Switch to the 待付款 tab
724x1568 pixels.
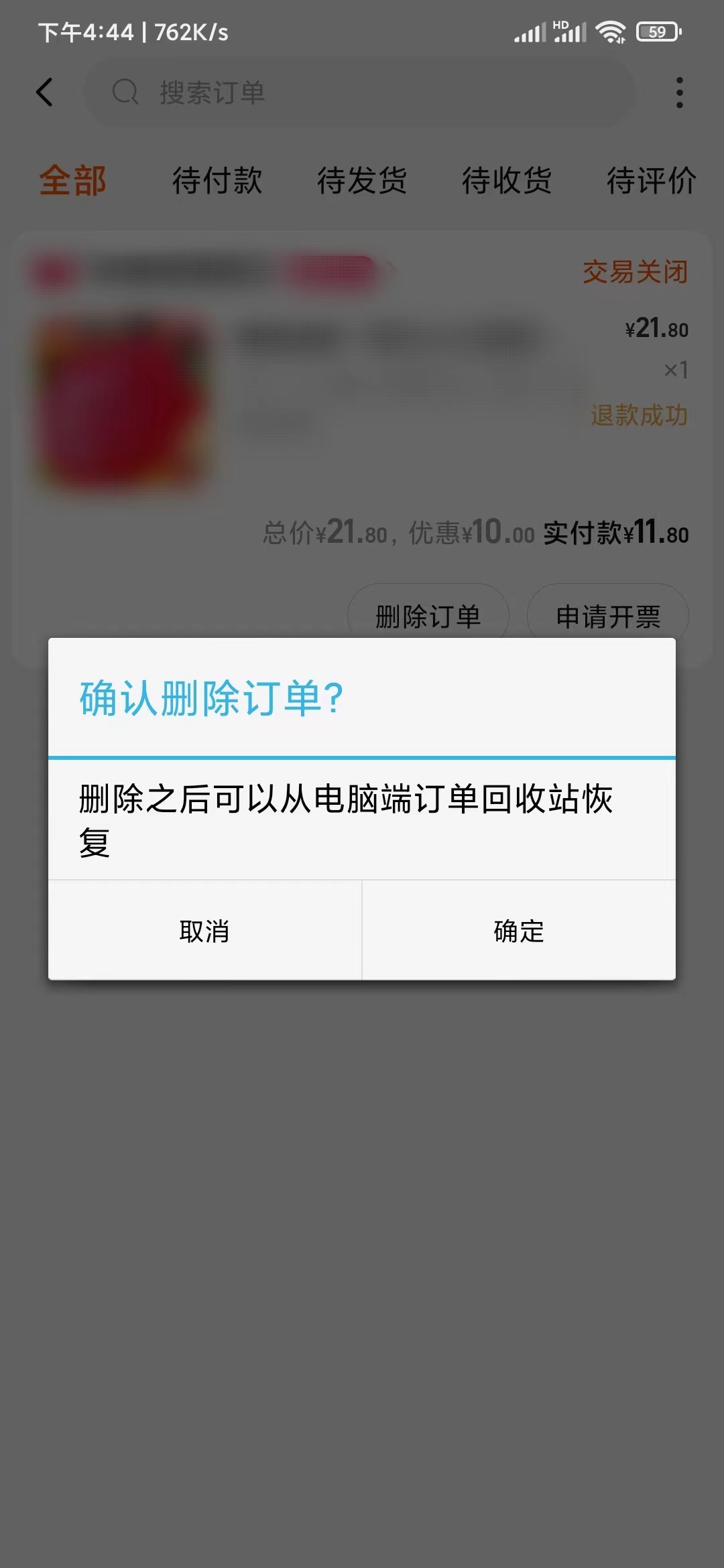point(217,181)
